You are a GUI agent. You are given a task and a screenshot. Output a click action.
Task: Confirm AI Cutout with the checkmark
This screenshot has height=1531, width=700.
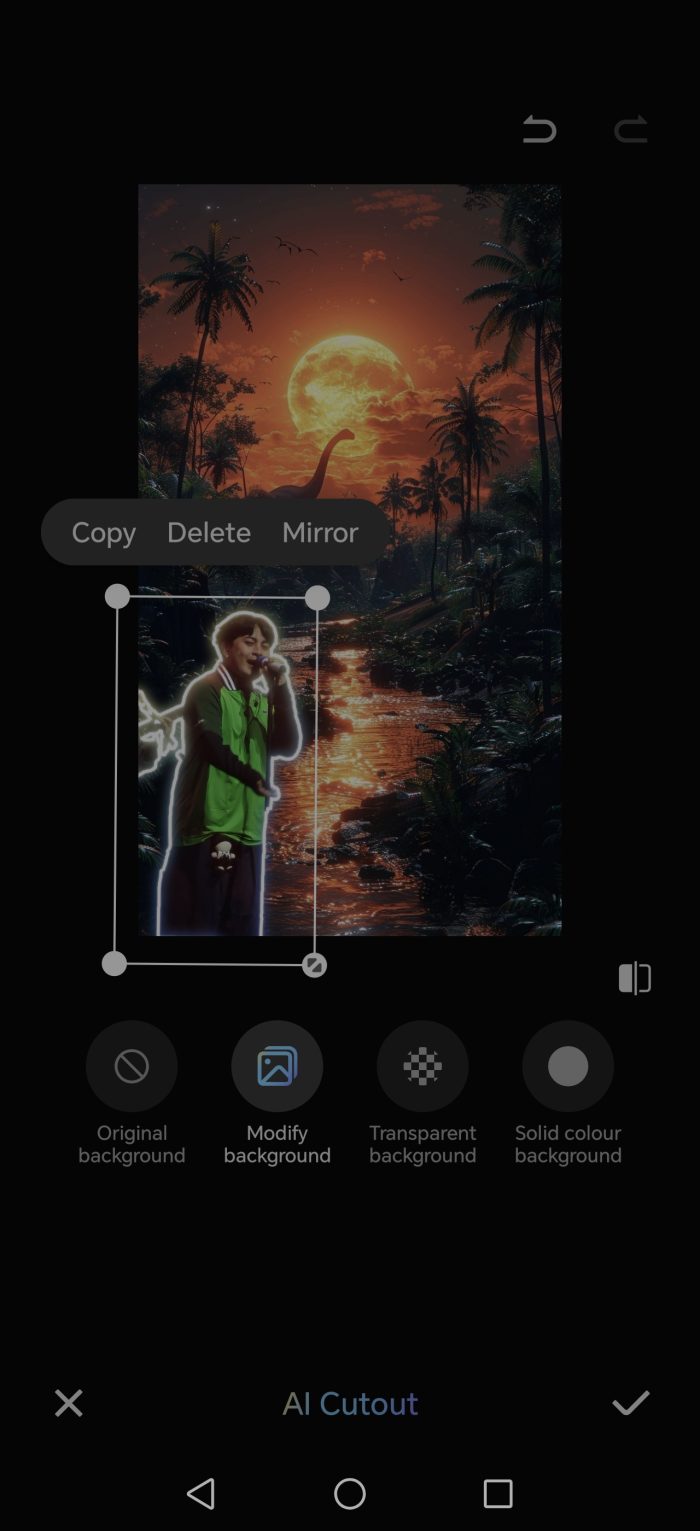pyautogui.click(x=631, y=1403)
